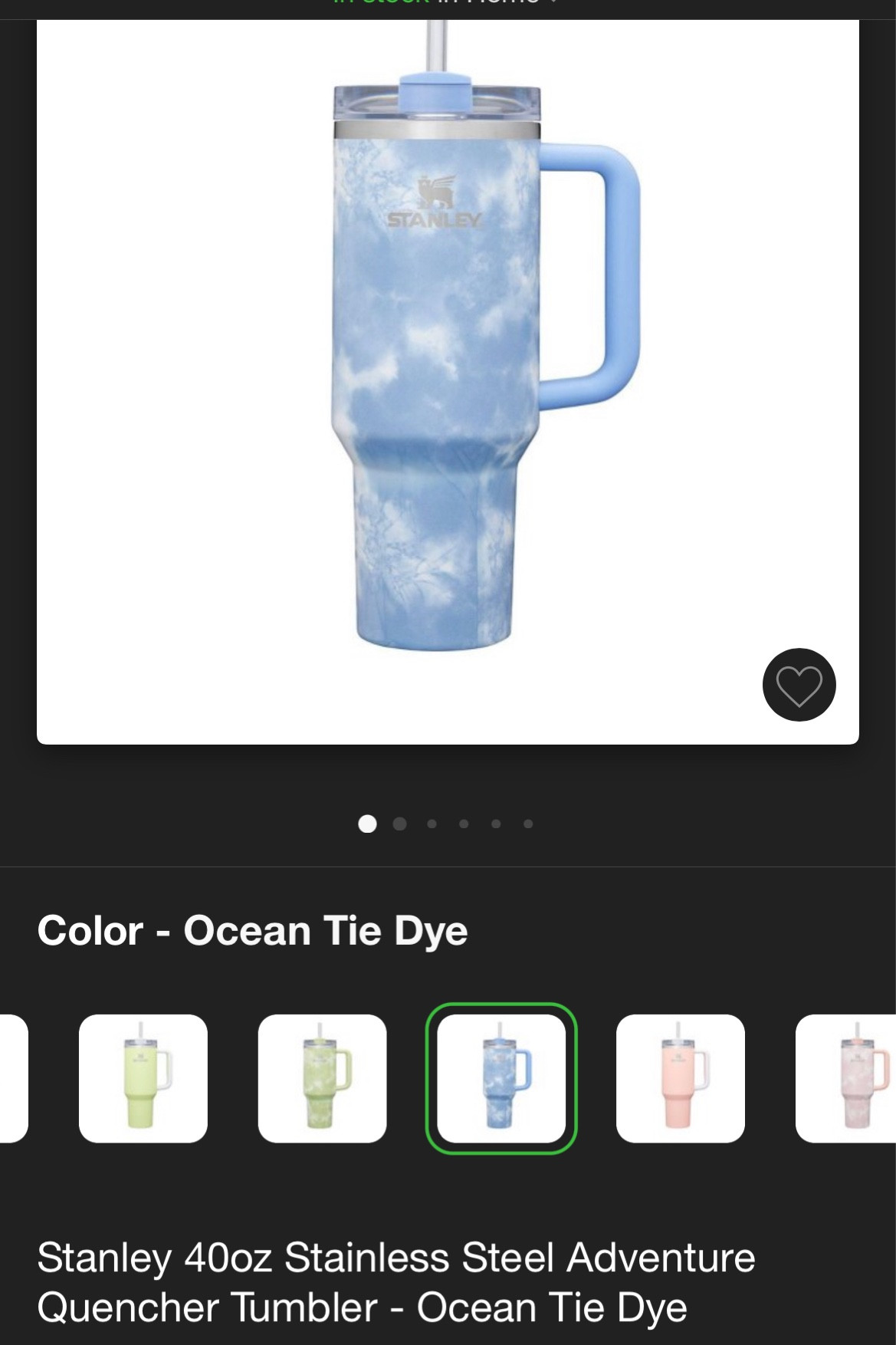Select the fourth image carousel dot
The height and width of the screenshot is (1345, 896).
point(464,824)
